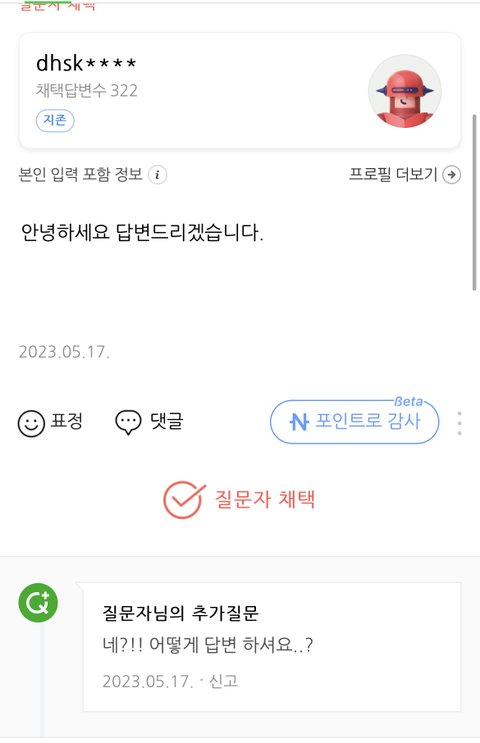Tap the info icon beside 본인 입력 포함 정보
Image resolution: width=480 pixels, height=743 pixels.
[157, 175]
